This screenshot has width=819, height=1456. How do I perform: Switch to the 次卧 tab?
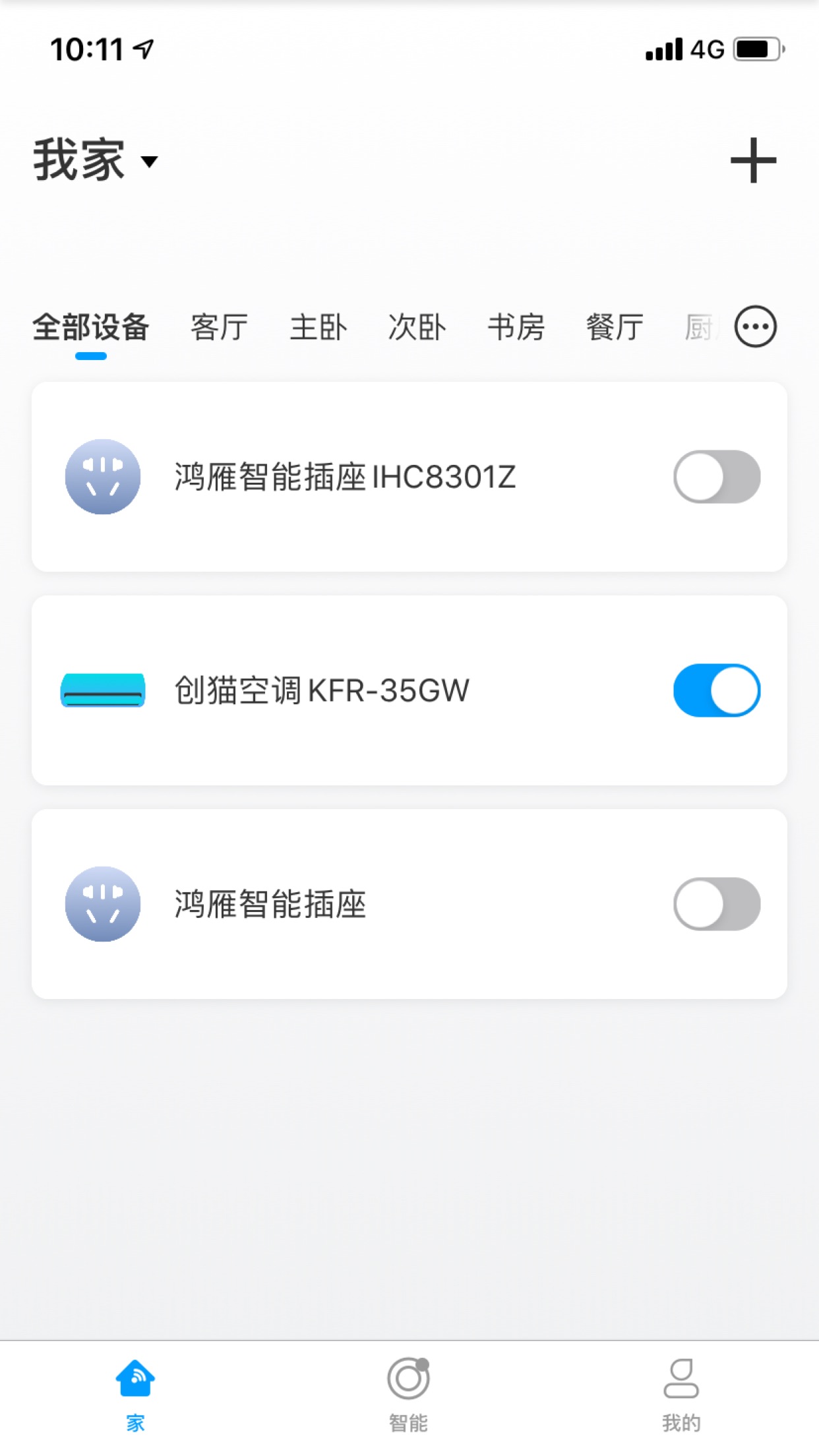417,327
